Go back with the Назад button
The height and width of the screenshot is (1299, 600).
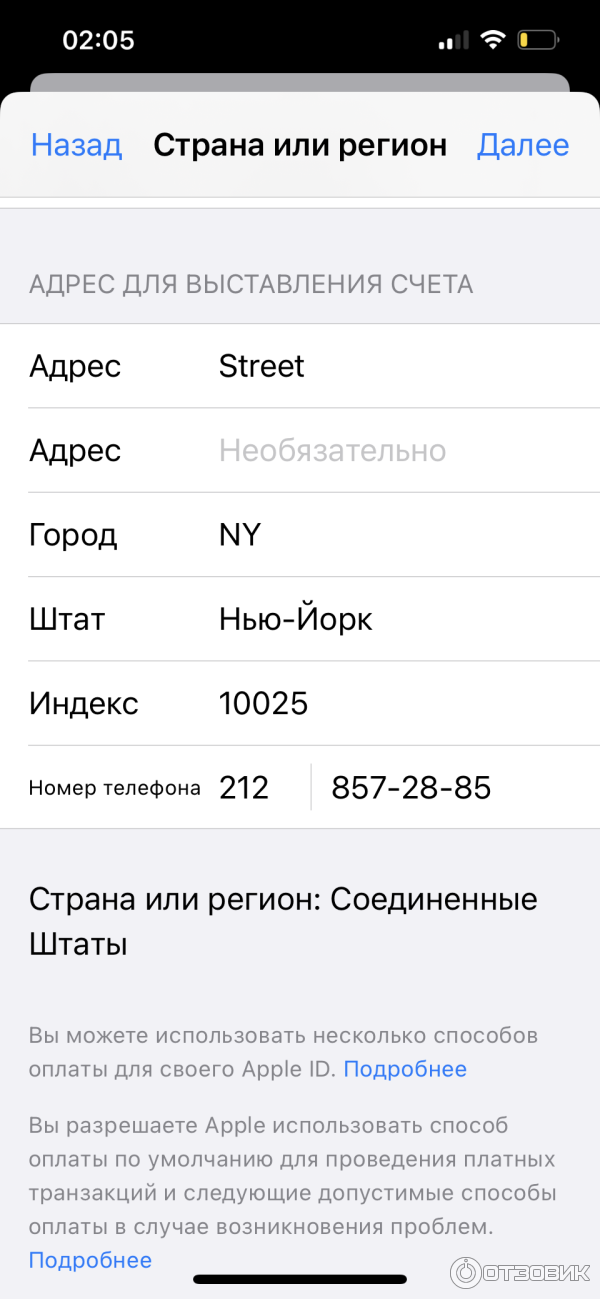tap(76, 145)
